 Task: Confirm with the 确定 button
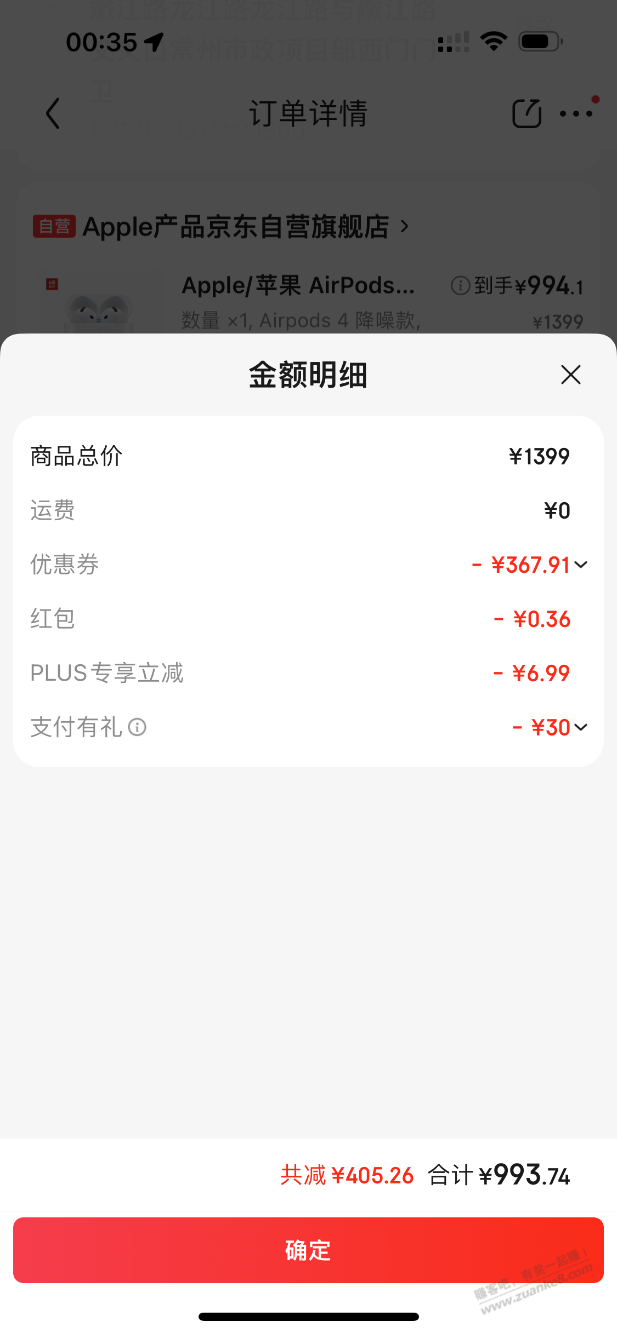pyautogui.click(x=308, y=1250)
